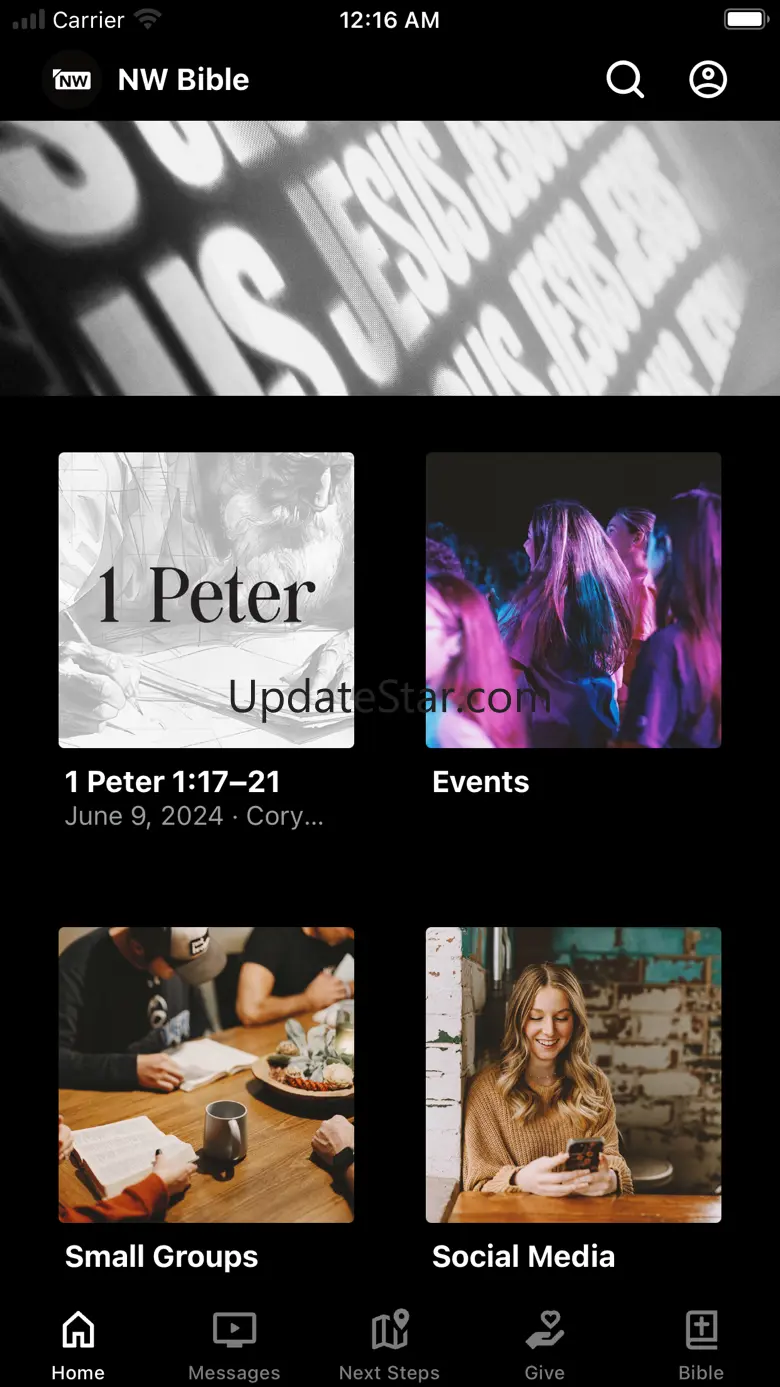Switch to the Next Steps tab
This screenshot has height=1387, width=780.
coord(389,1346)
